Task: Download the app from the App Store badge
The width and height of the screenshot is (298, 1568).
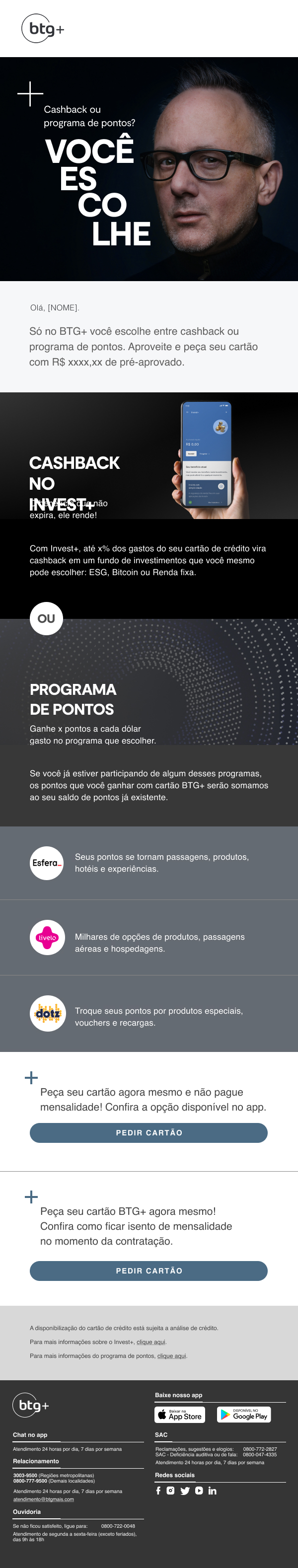Action: [179, 1415]
